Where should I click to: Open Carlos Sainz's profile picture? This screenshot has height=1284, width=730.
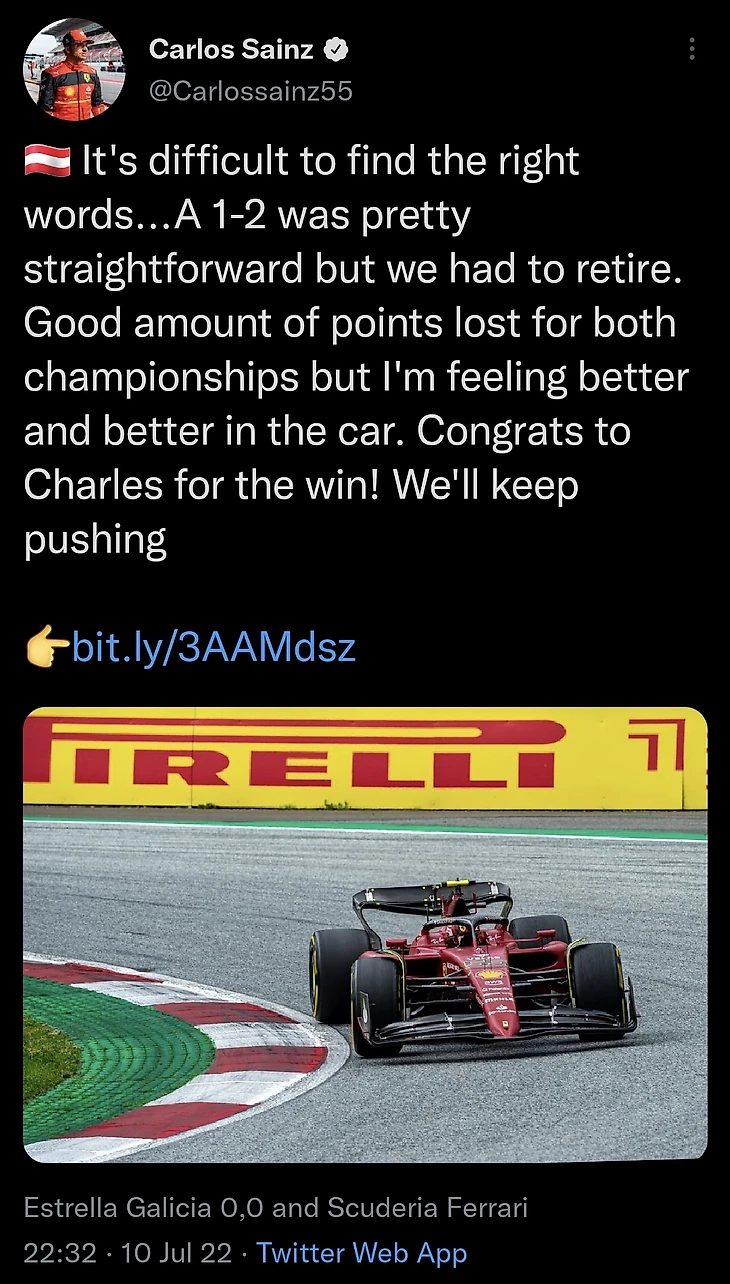74,69
